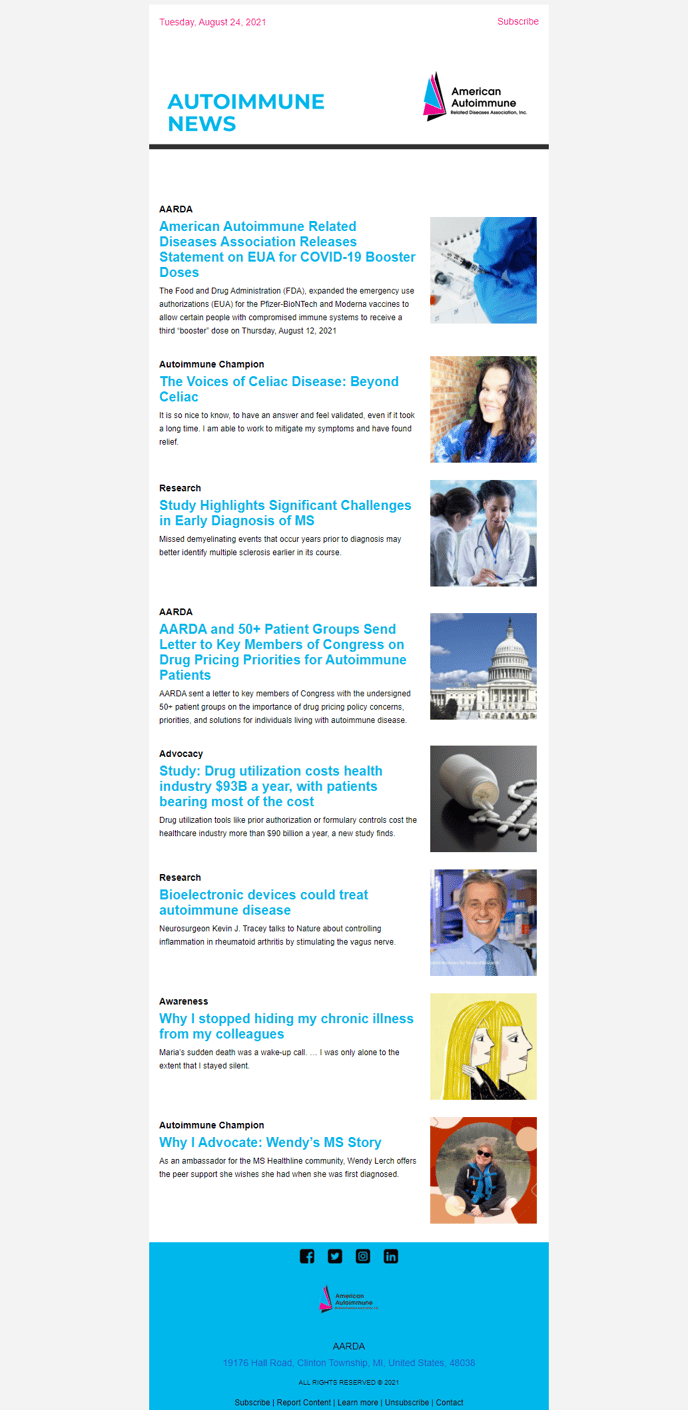Tap the footer Learn more link
Image resolution: width=688 pixels, height=1410 pixels.
pos(358,1402)
